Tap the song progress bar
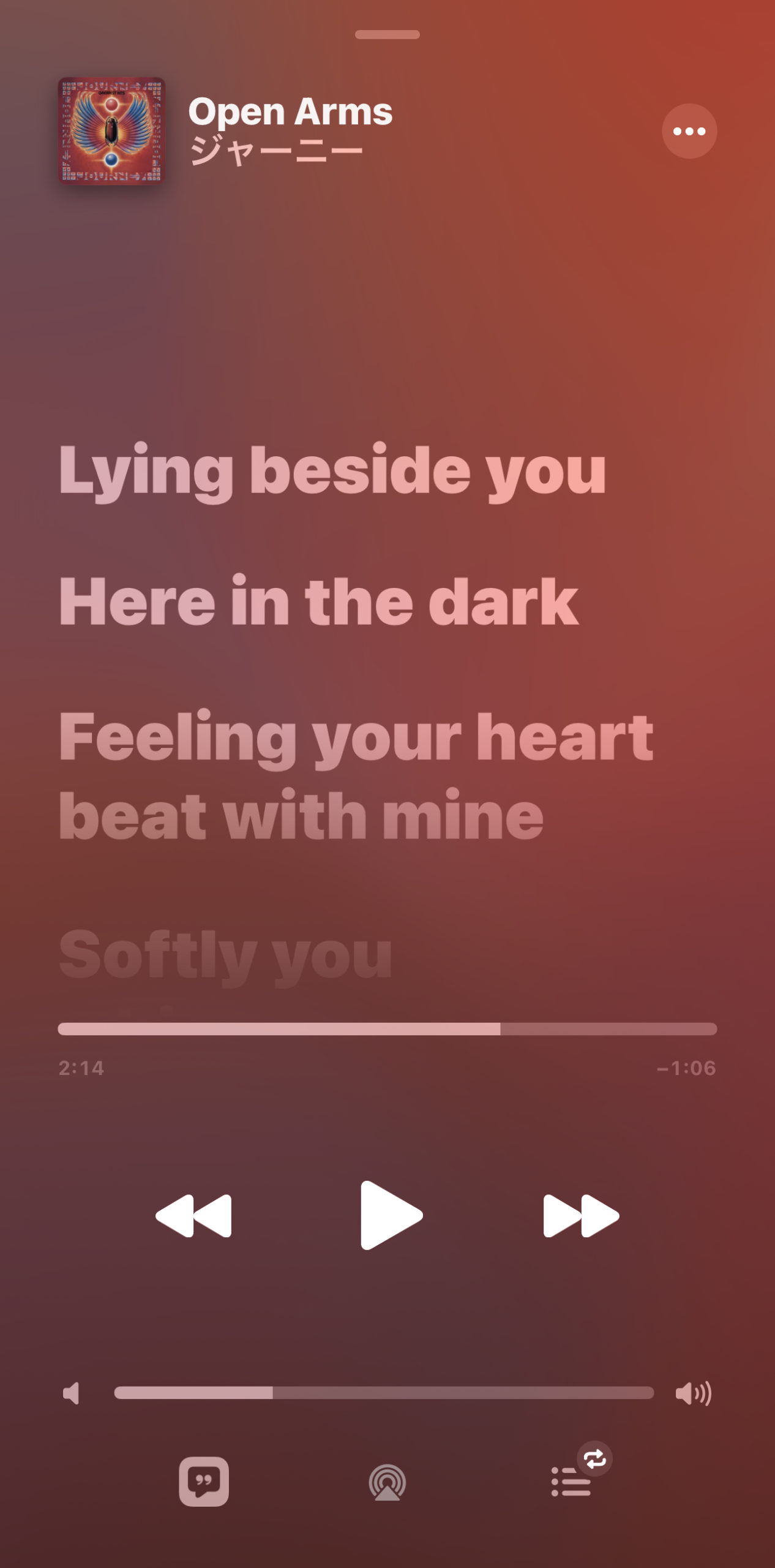 pyautogui.click(x=387, y=1029)
